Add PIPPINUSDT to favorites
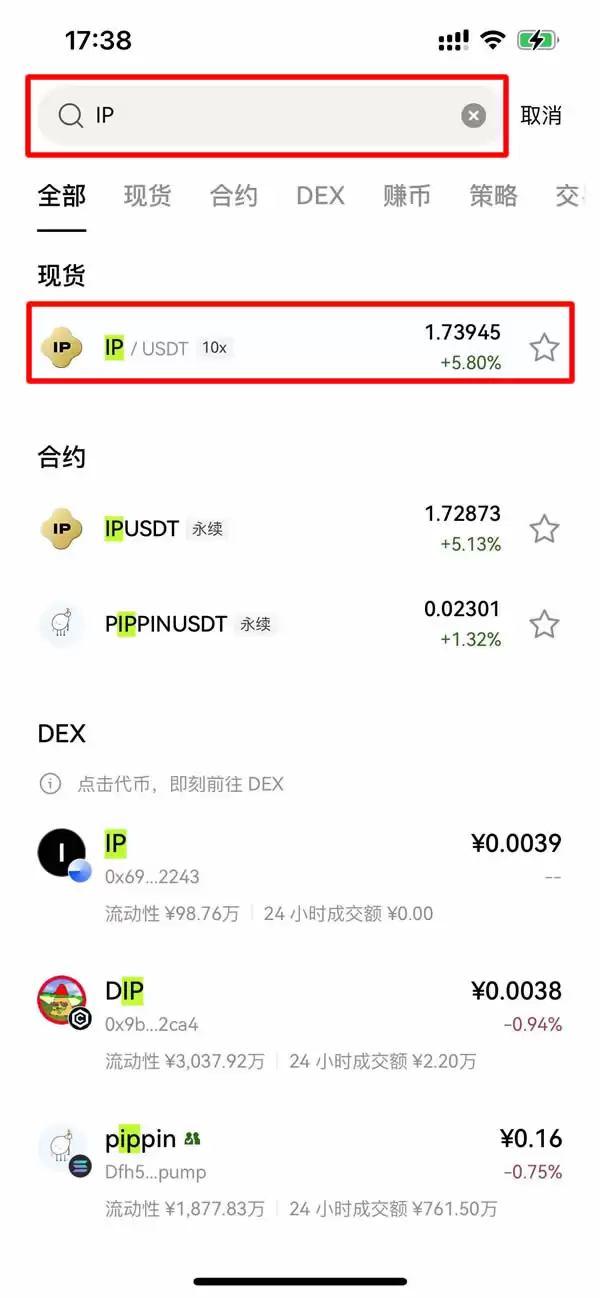The image size is (600, 1298). coord(544,624)
